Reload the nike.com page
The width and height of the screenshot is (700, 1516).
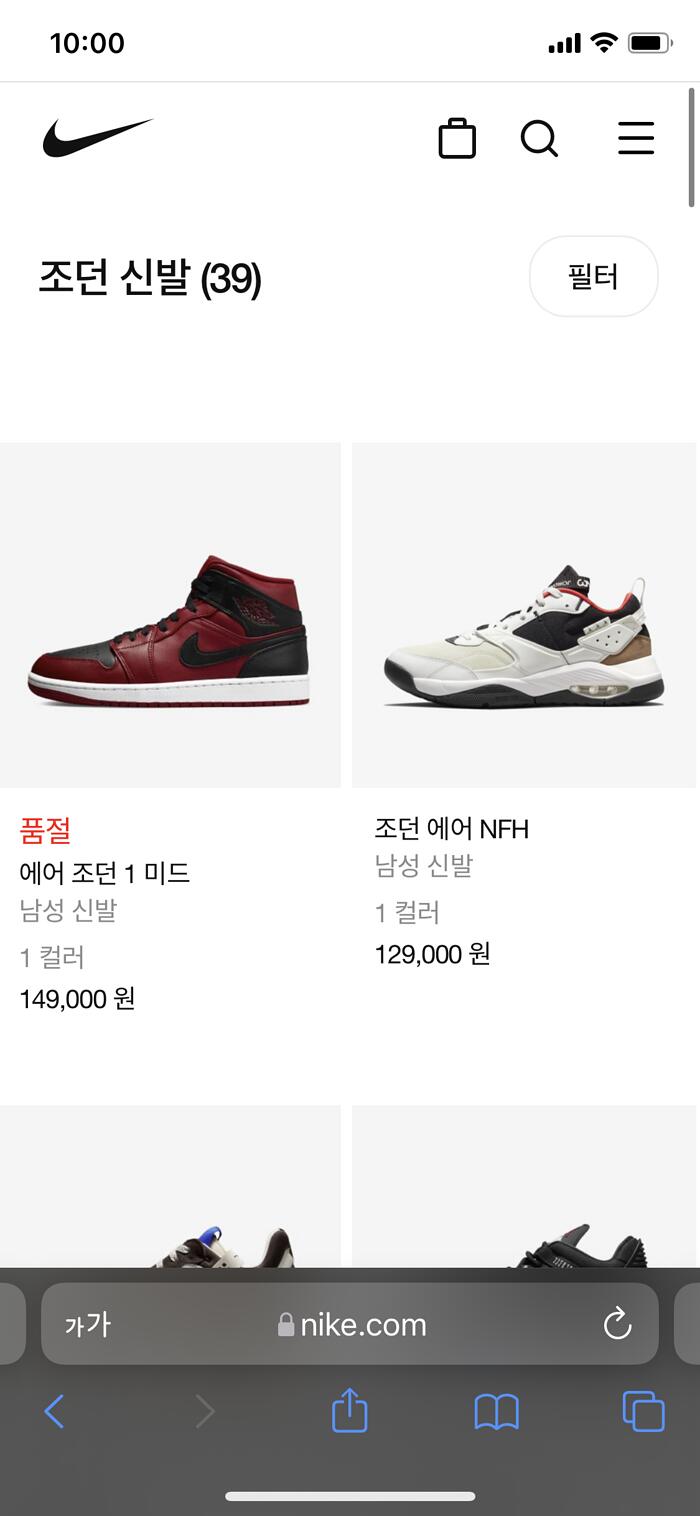pyautogui.click(x=617, y=1324)
